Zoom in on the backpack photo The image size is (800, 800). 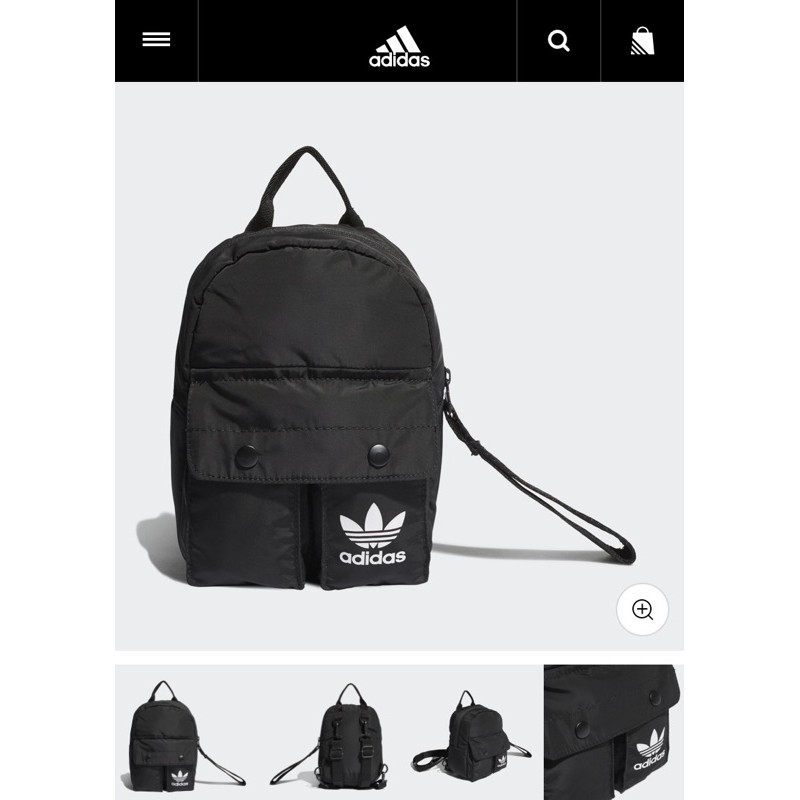[x=642, y=609]
